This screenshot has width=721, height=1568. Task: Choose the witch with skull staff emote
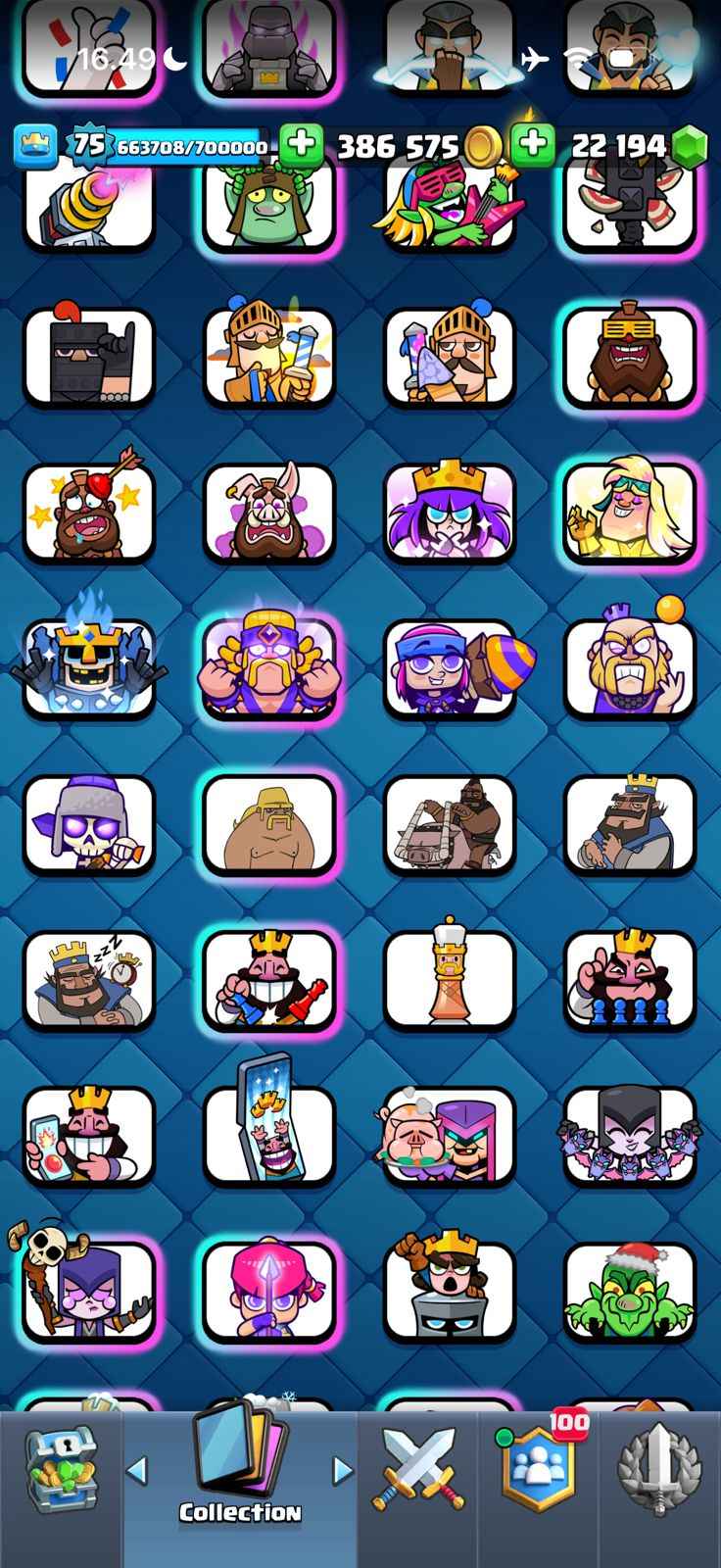(x=89, y=1292)
